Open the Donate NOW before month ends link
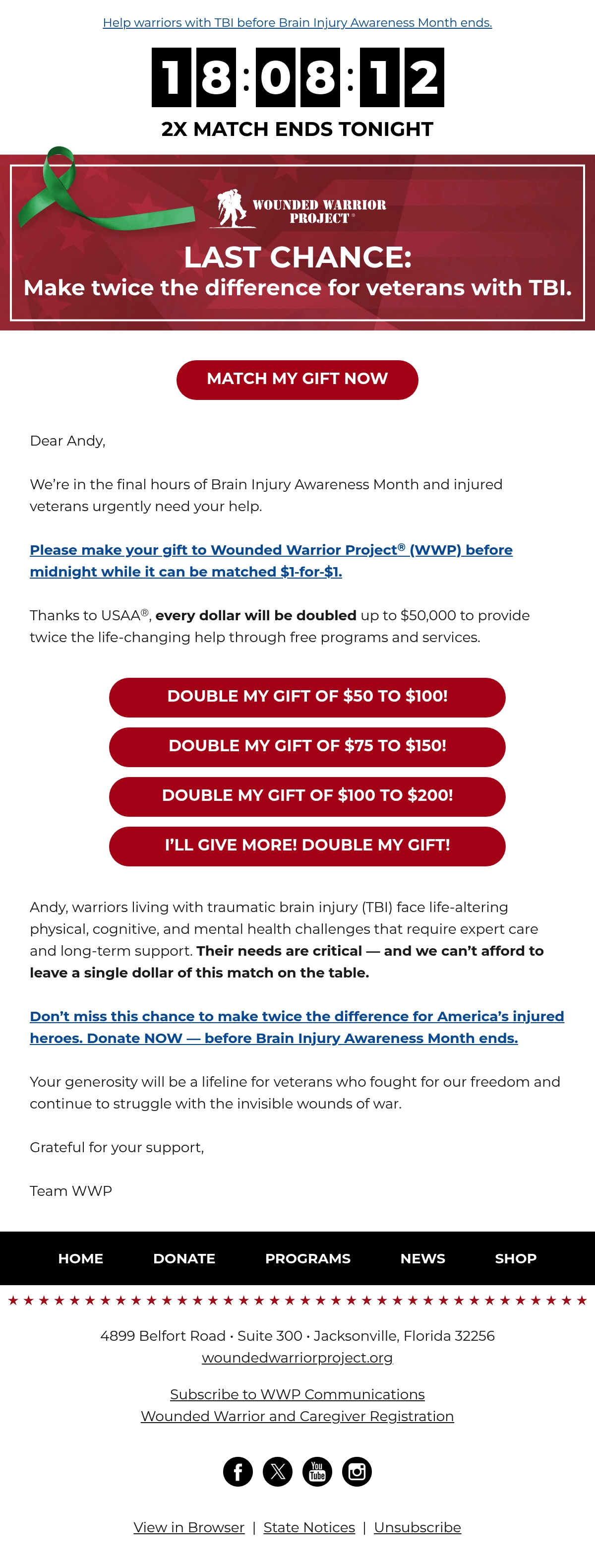Viewport: 595px width, 1568px height. pos(297,1027)
